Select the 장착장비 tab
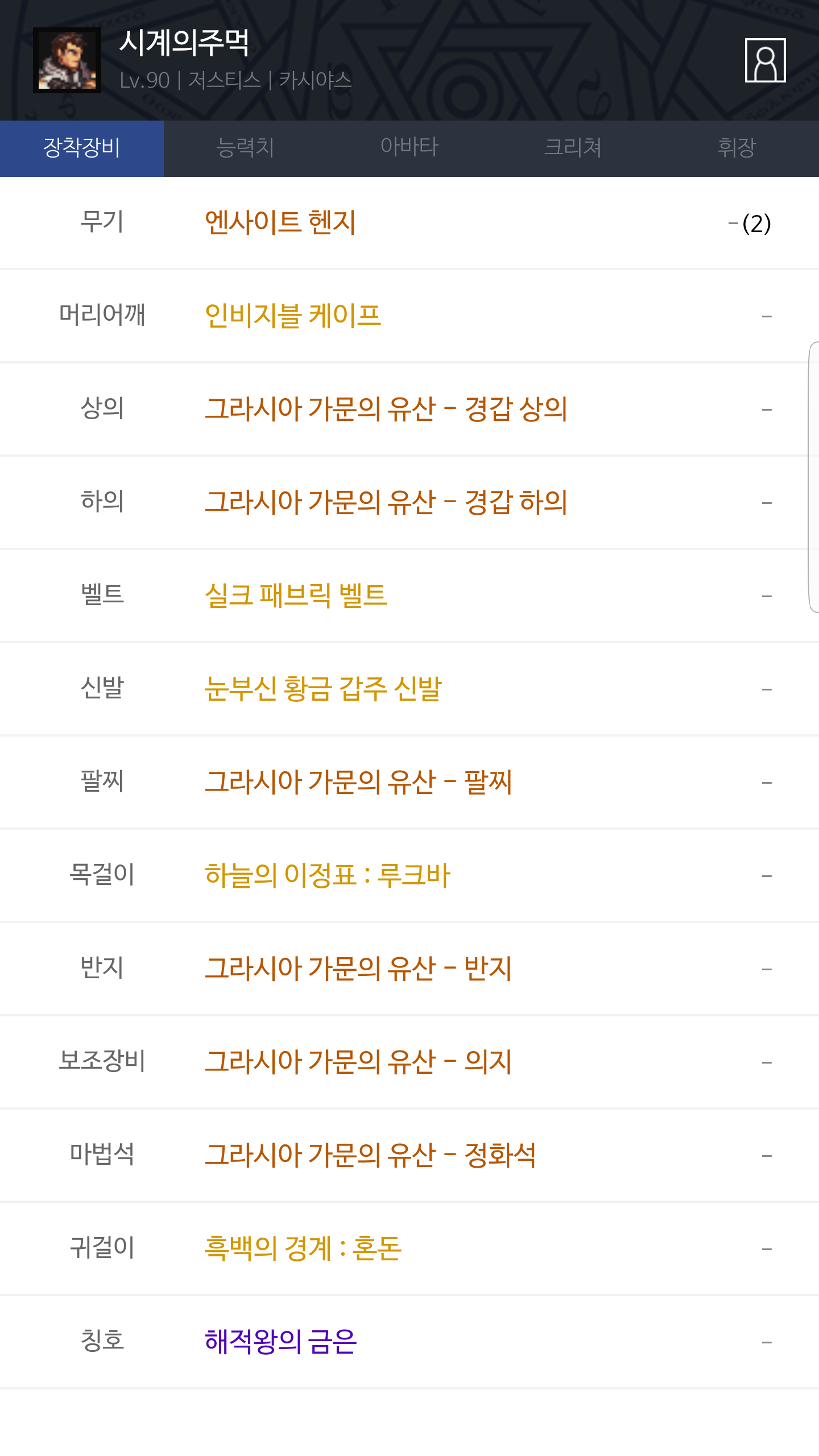This screenshot has height=1456, width=819. click(x=82, y=148)
